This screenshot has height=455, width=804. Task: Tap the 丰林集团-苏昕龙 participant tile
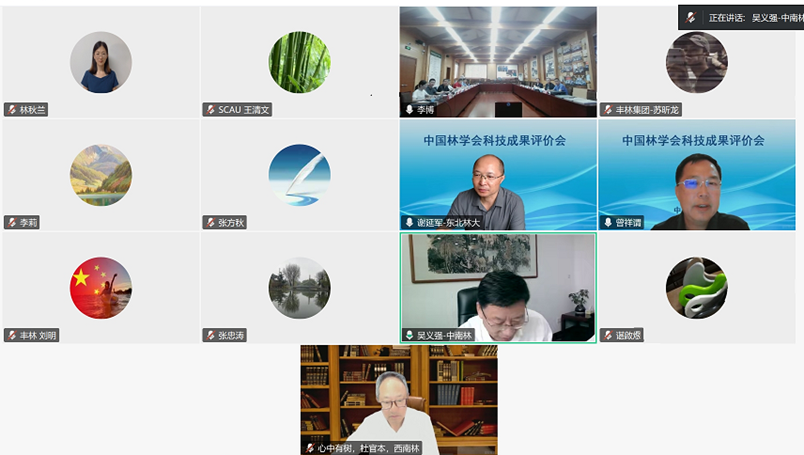click(697, 62)
